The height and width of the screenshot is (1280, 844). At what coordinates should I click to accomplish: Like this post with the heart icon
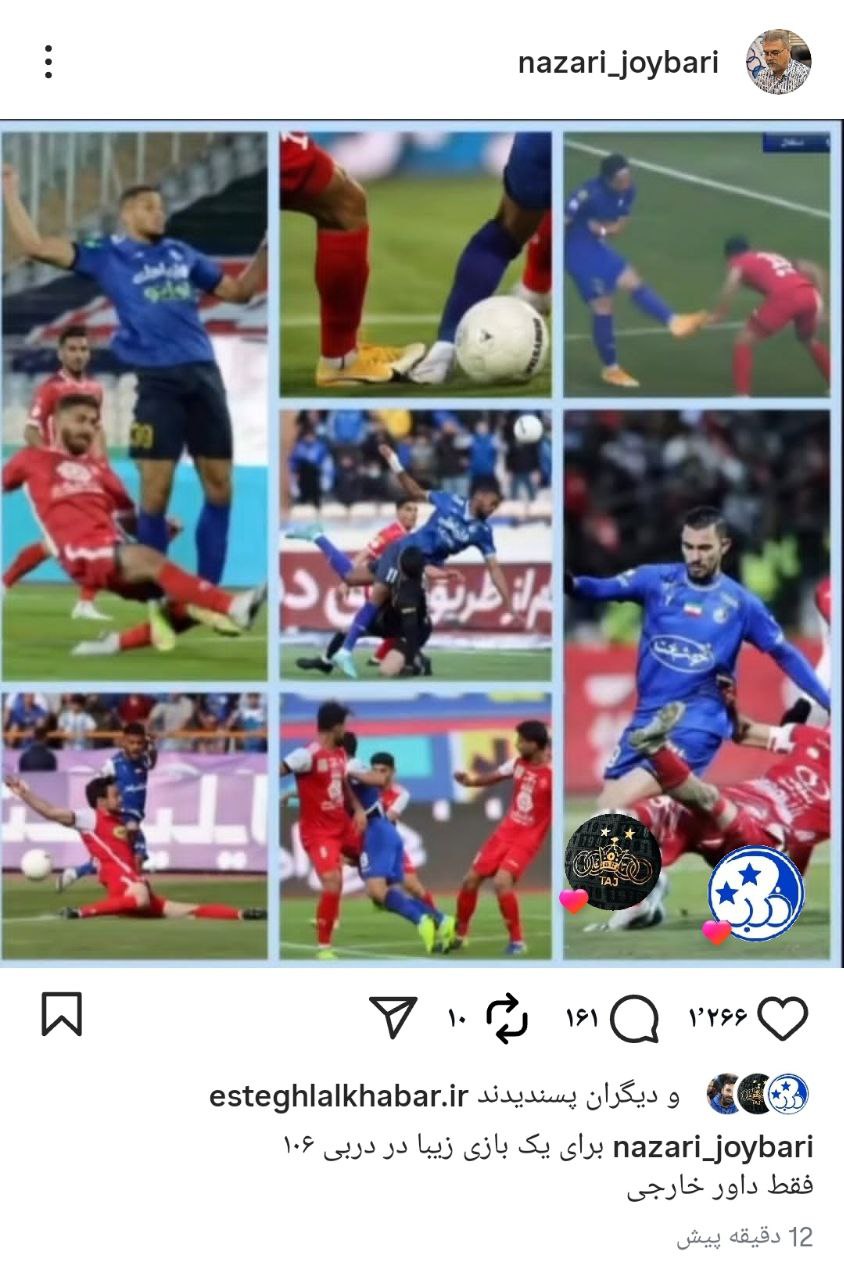point(783,1018)
